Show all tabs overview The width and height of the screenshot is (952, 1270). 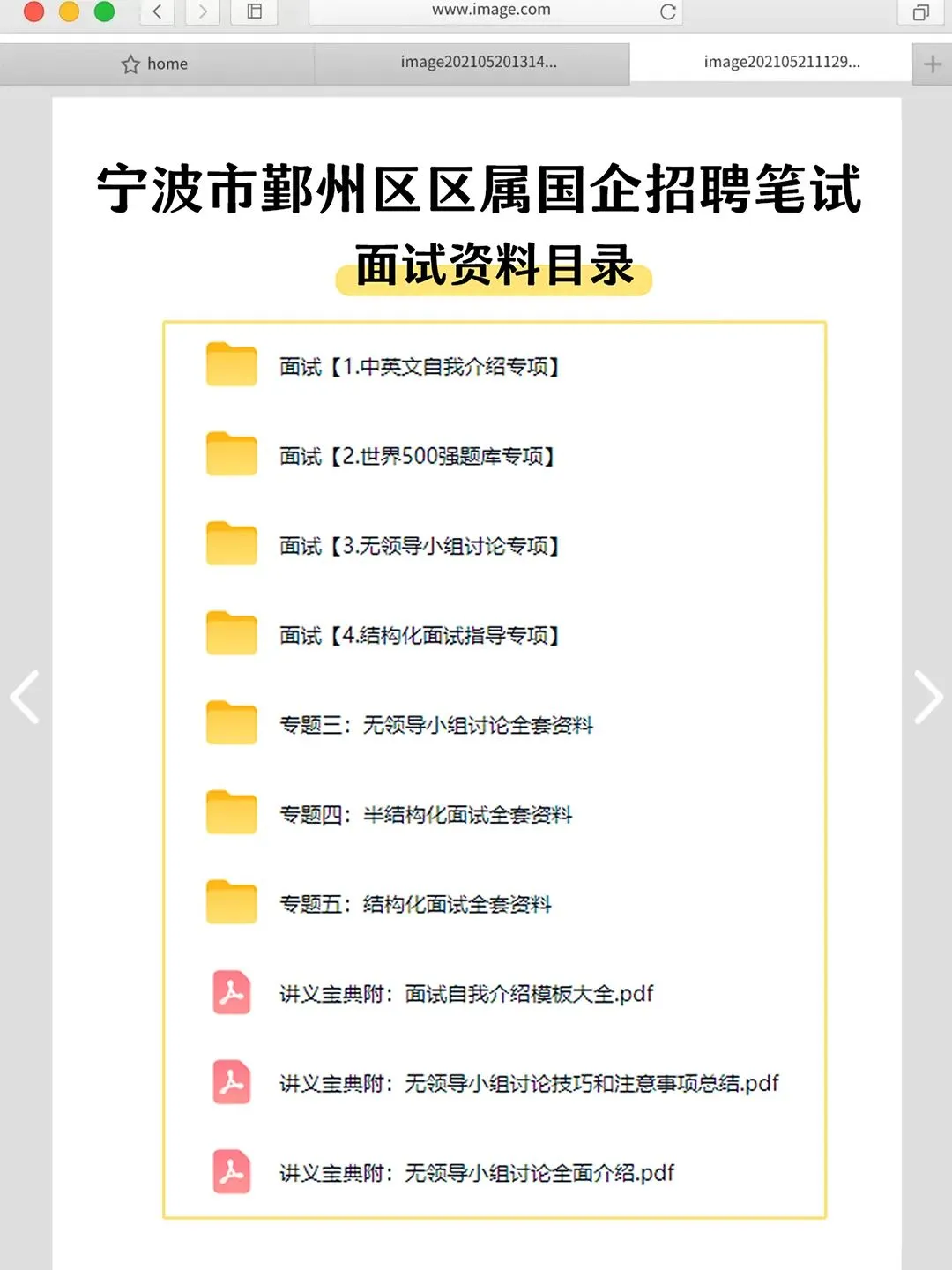(x=921, y=11)
